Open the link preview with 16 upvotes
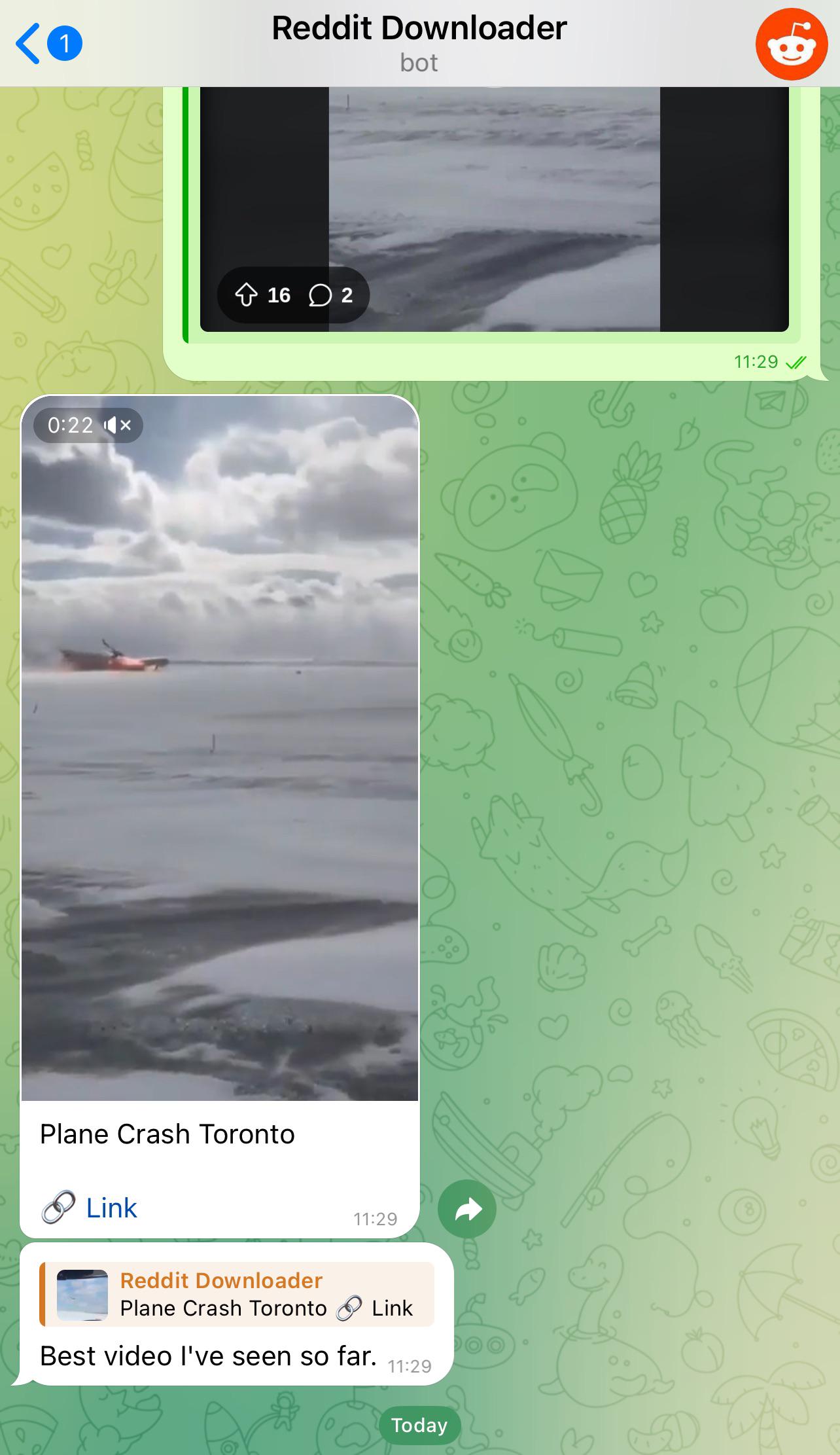This screenshot has height=1455, width=840. [494, 209]
